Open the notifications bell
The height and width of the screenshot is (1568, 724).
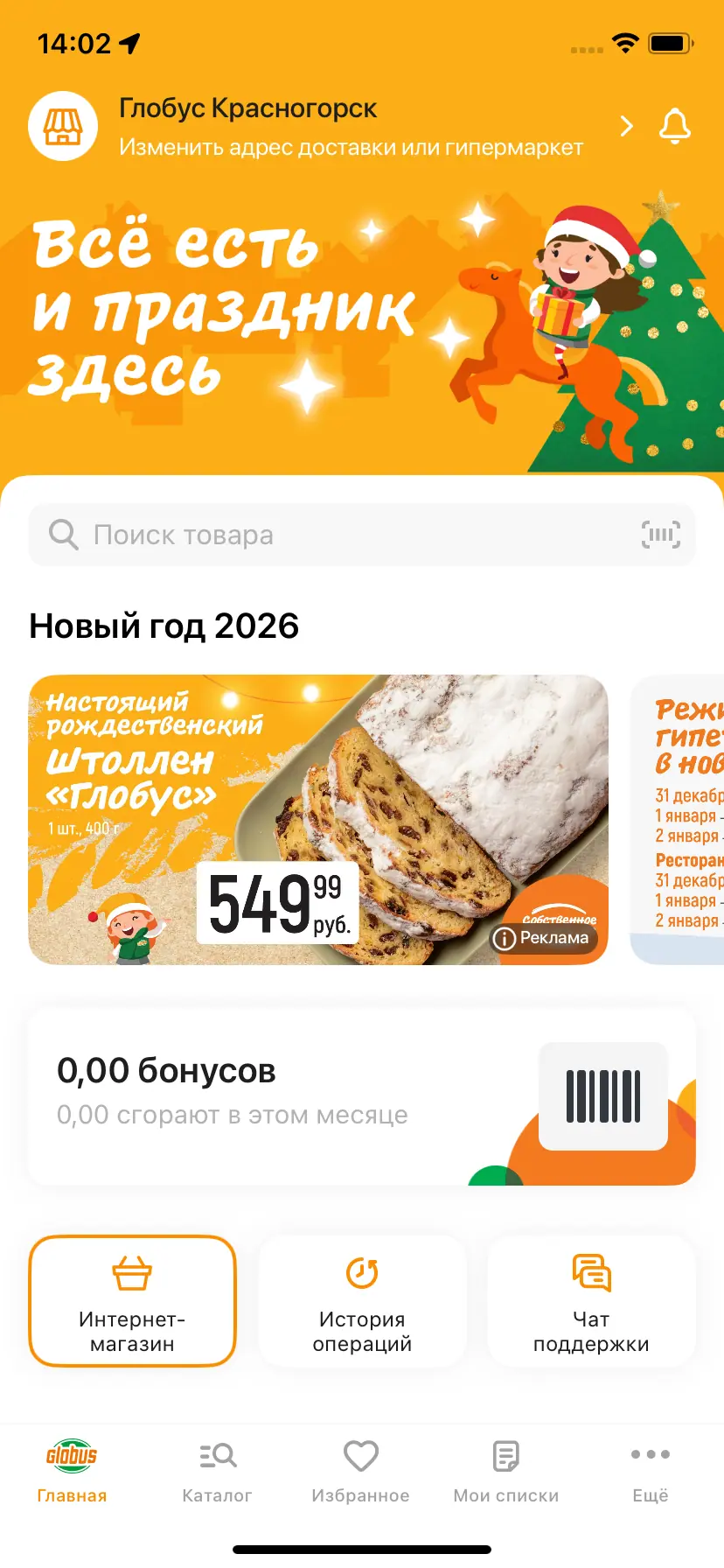(x=674, y=127)
